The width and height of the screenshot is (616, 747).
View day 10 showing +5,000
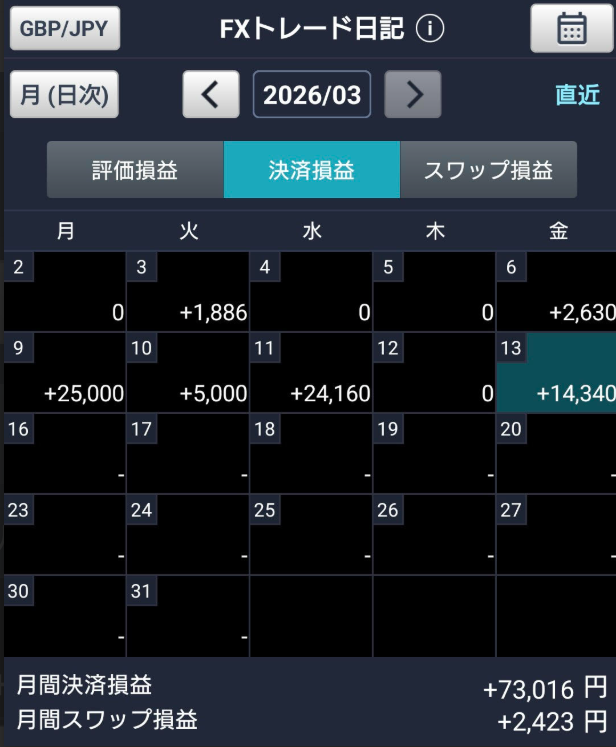tap(188, 372)
